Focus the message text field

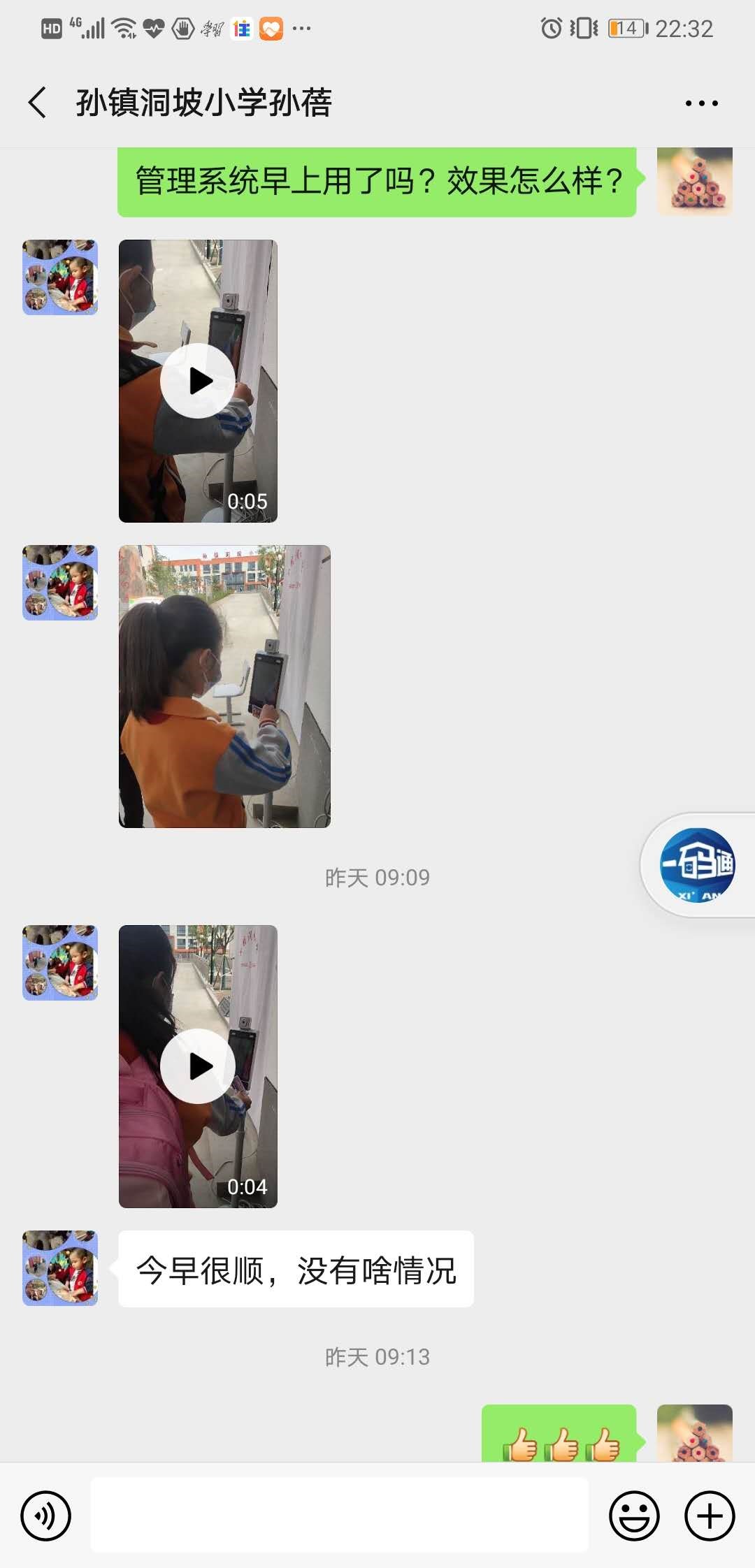pos(339,1516)
